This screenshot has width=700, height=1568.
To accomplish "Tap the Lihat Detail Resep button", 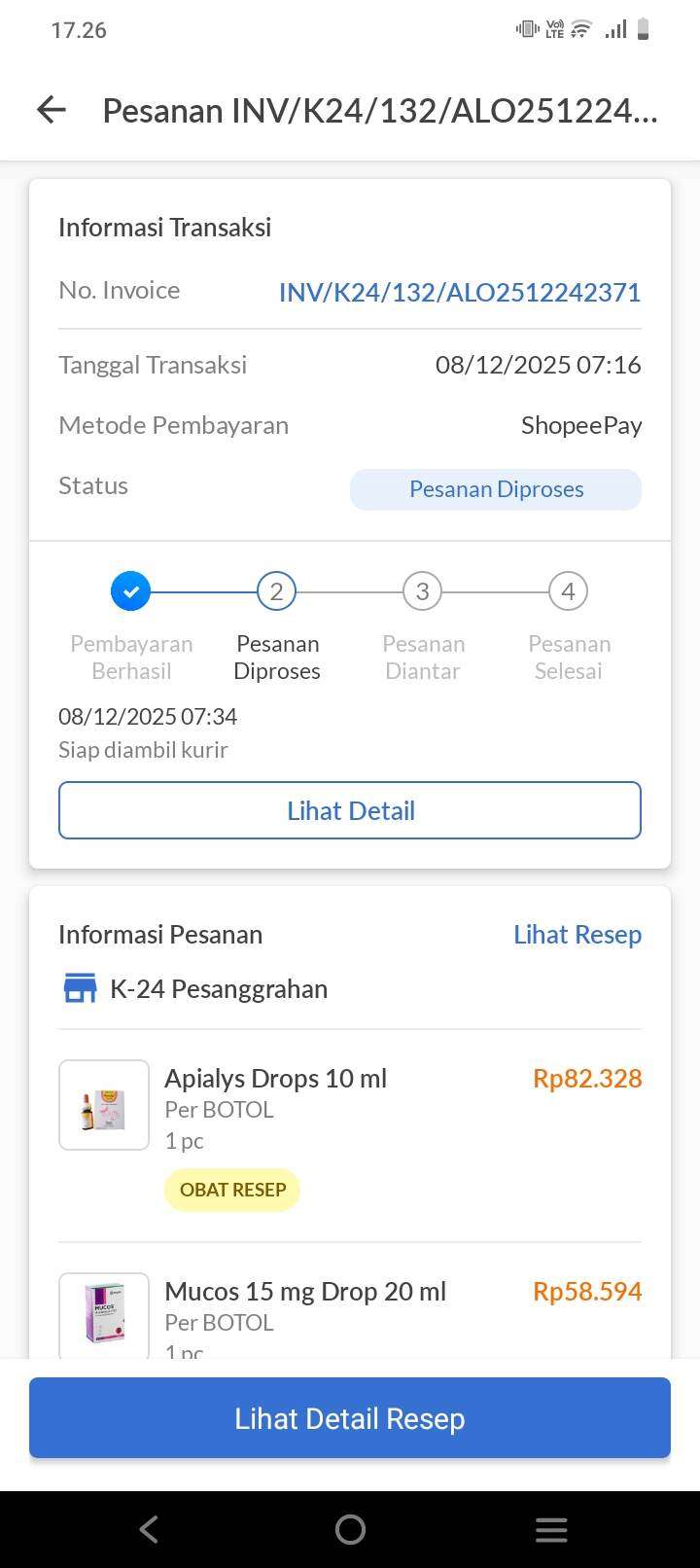I will [350, 1418].
